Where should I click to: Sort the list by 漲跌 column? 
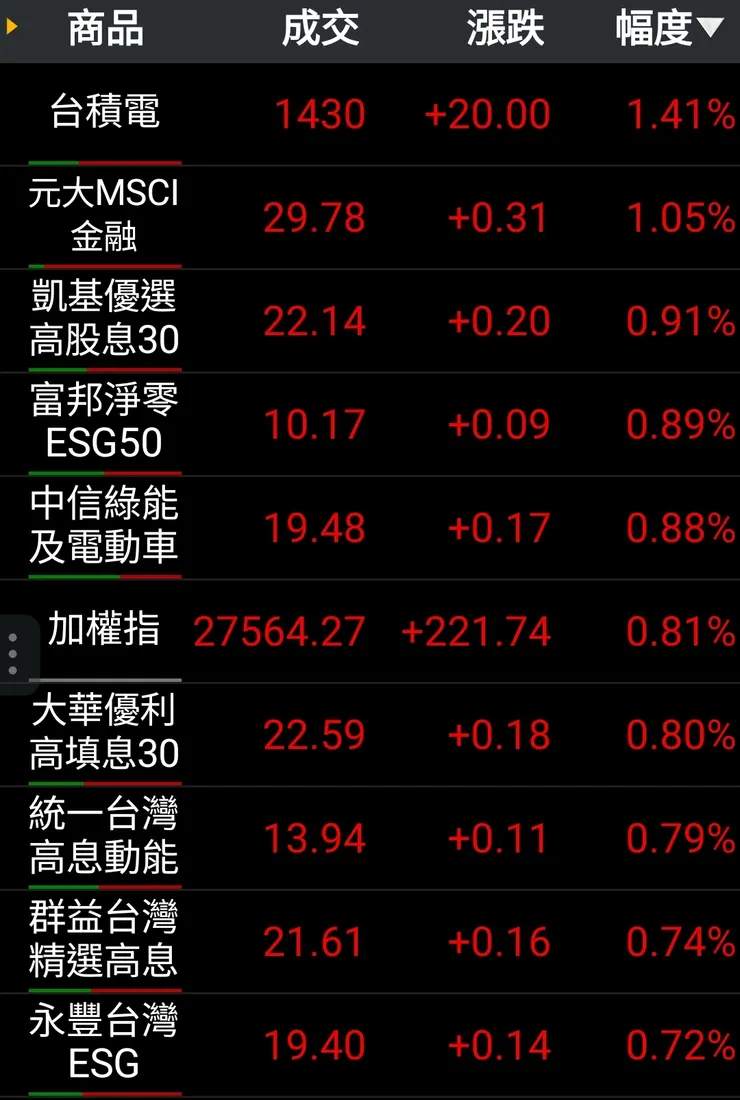click(x=505, y=29)
